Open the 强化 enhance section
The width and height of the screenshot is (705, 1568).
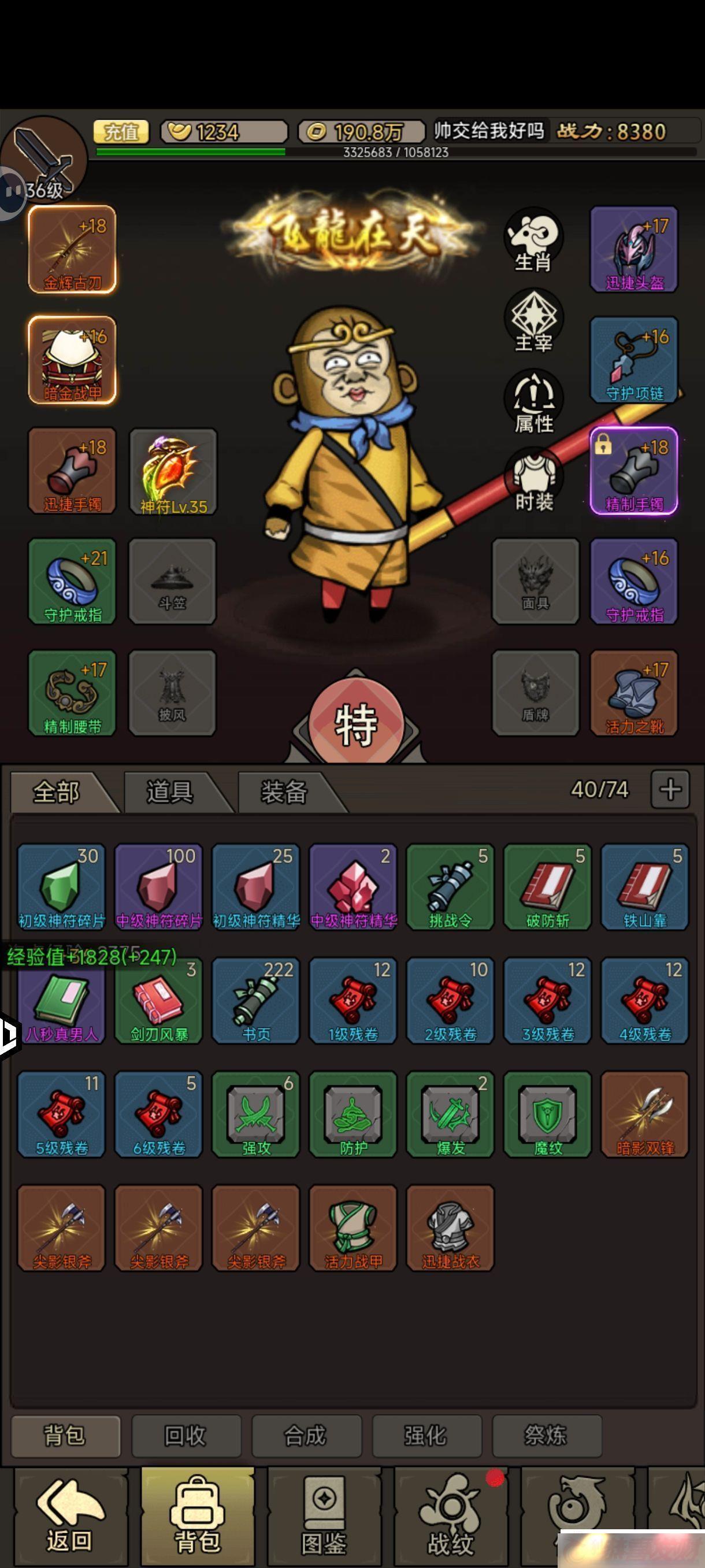pos(426,1436)
